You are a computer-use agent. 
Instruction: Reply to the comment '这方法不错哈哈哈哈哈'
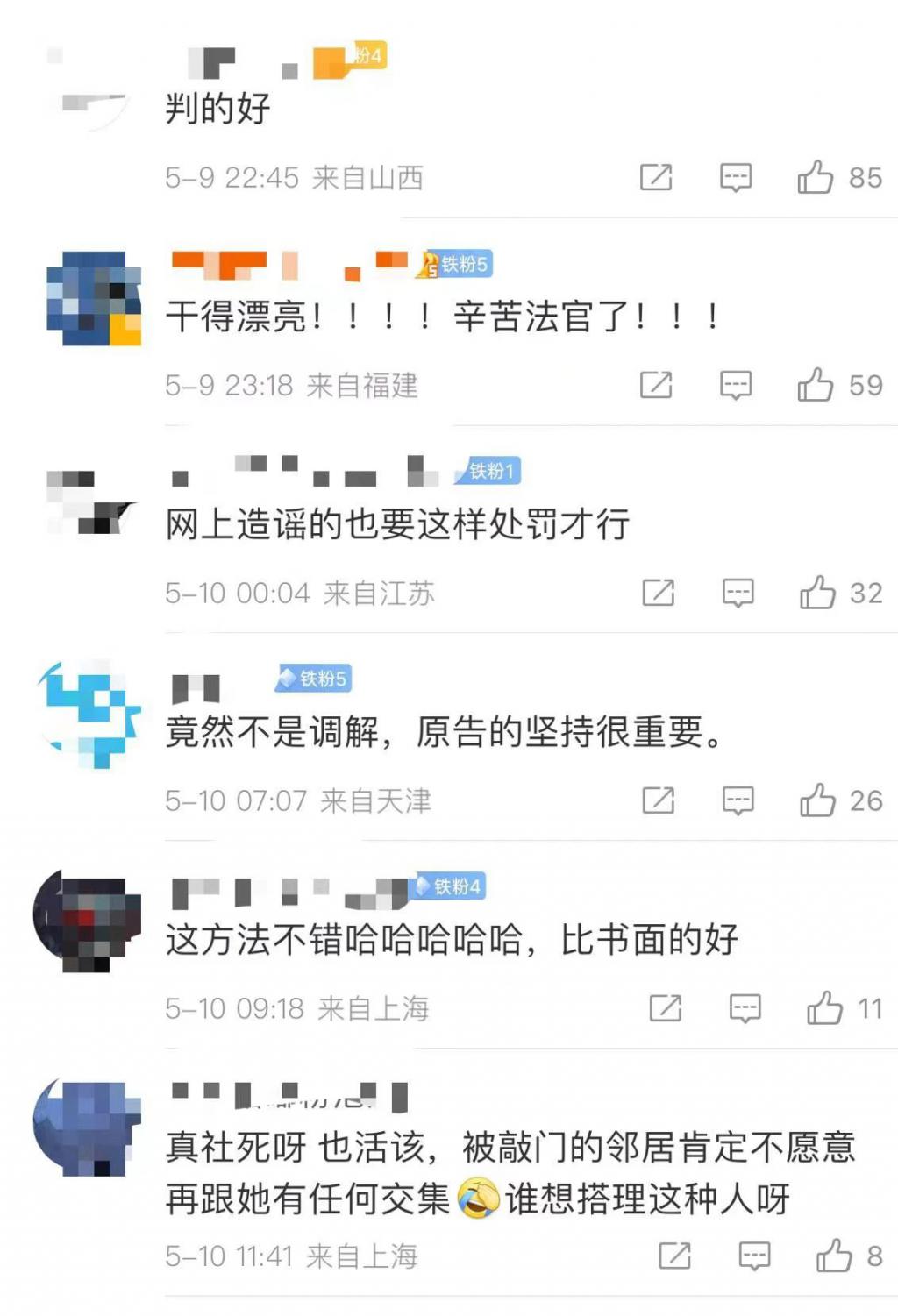pos(745,1008)
